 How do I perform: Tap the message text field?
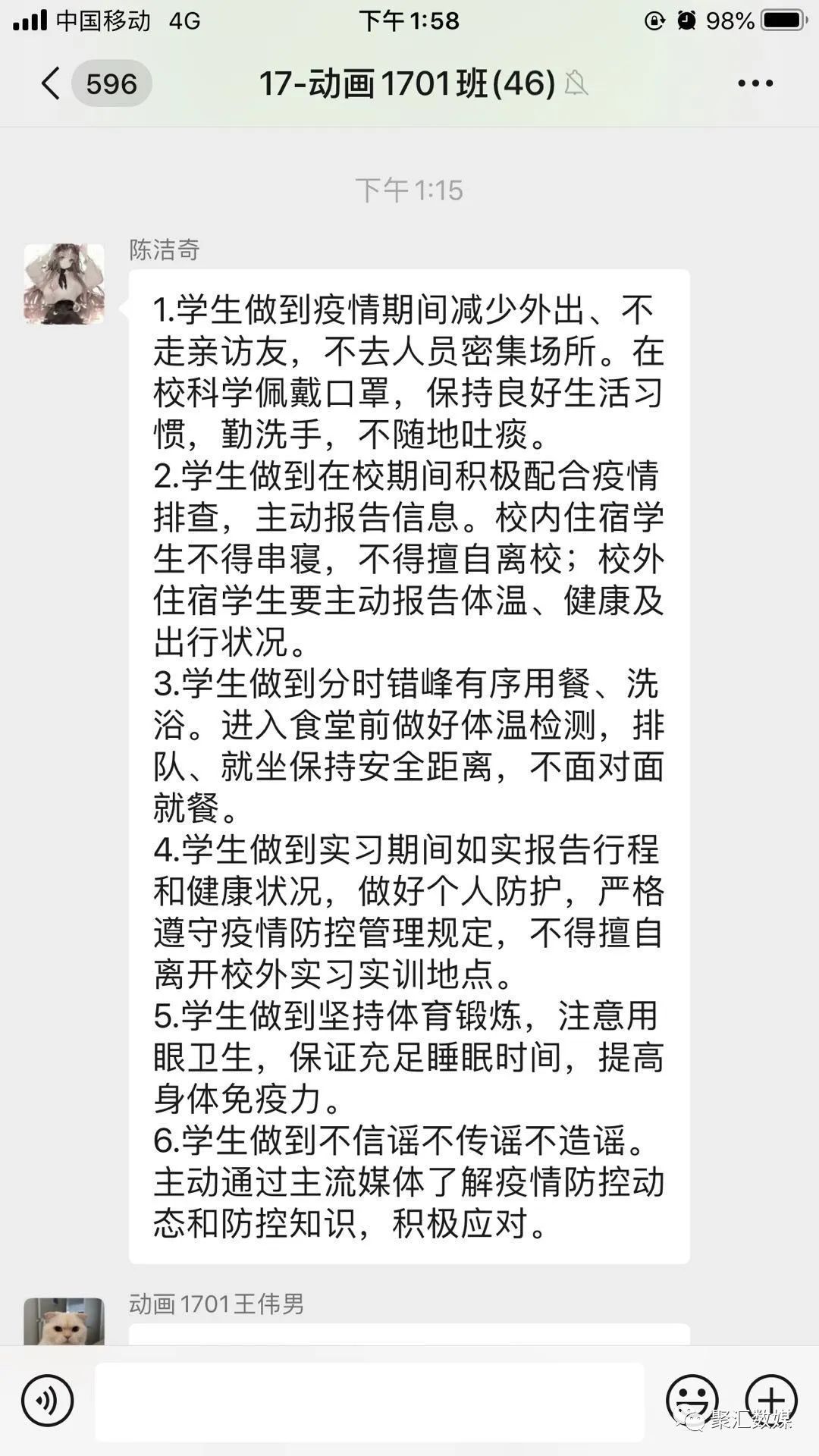[369, 1401]
